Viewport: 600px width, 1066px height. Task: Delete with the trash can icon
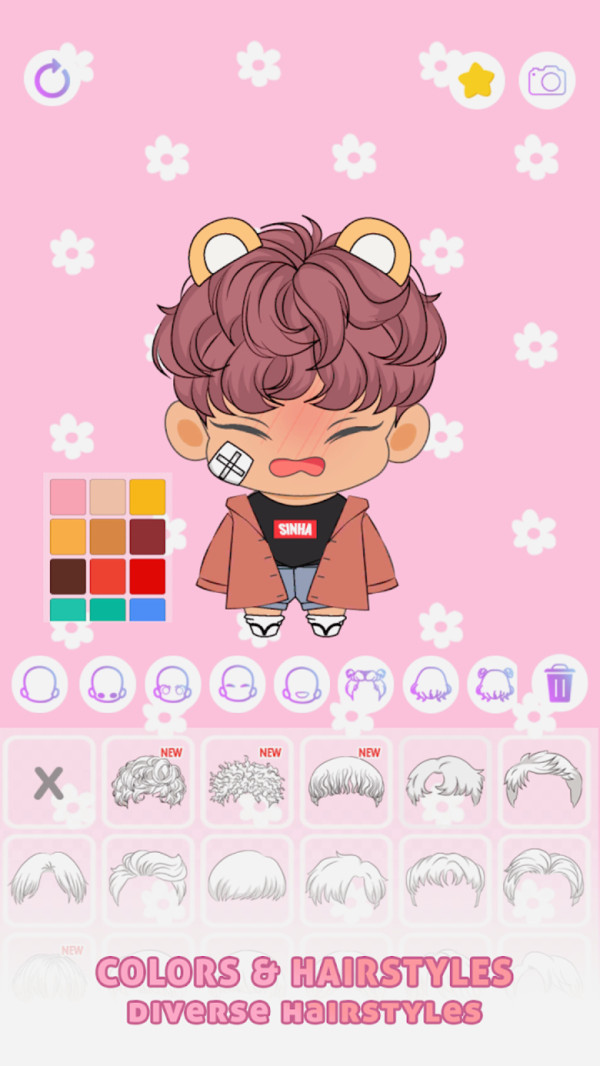click(x=560, y=685)
